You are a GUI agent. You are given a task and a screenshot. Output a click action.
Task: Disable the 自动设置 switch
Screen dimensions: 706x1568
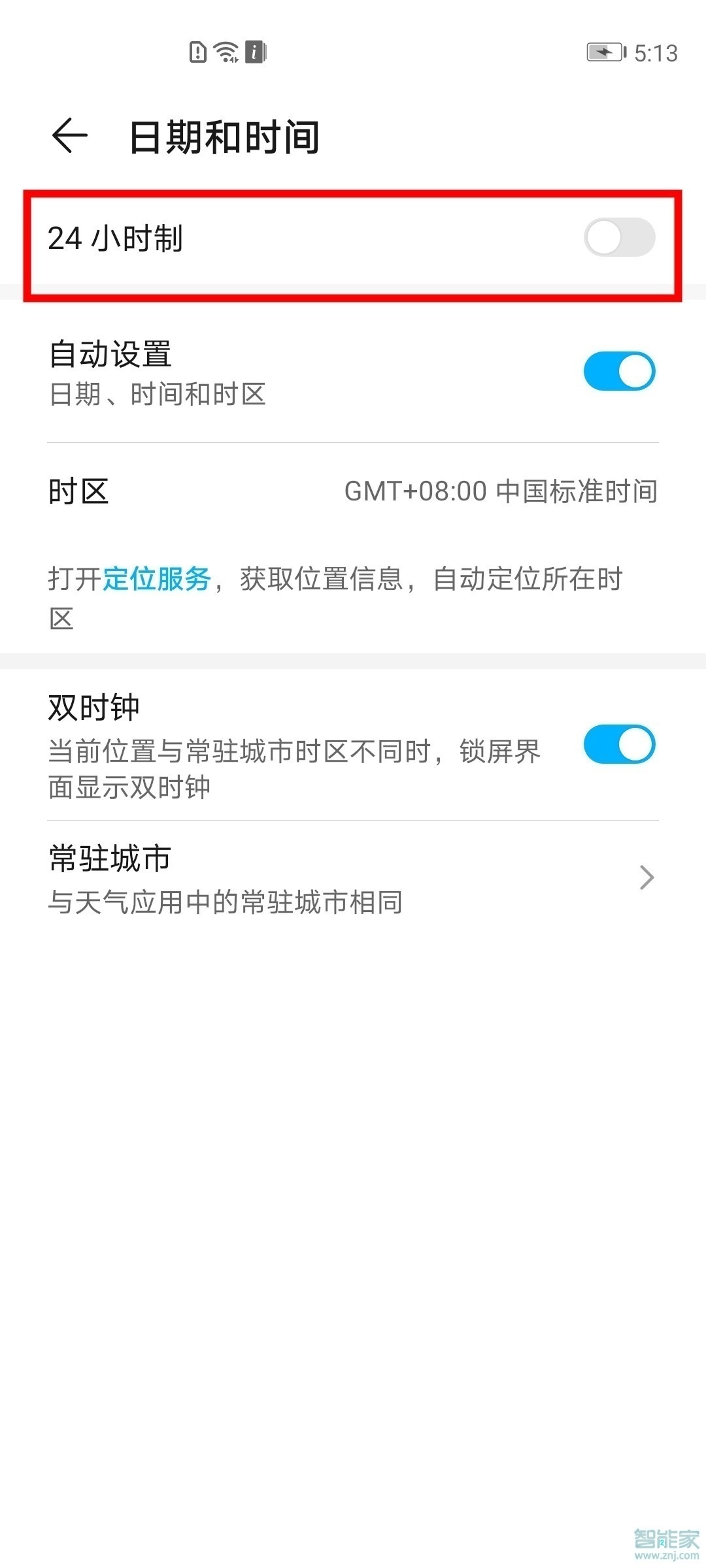point(620,370)
